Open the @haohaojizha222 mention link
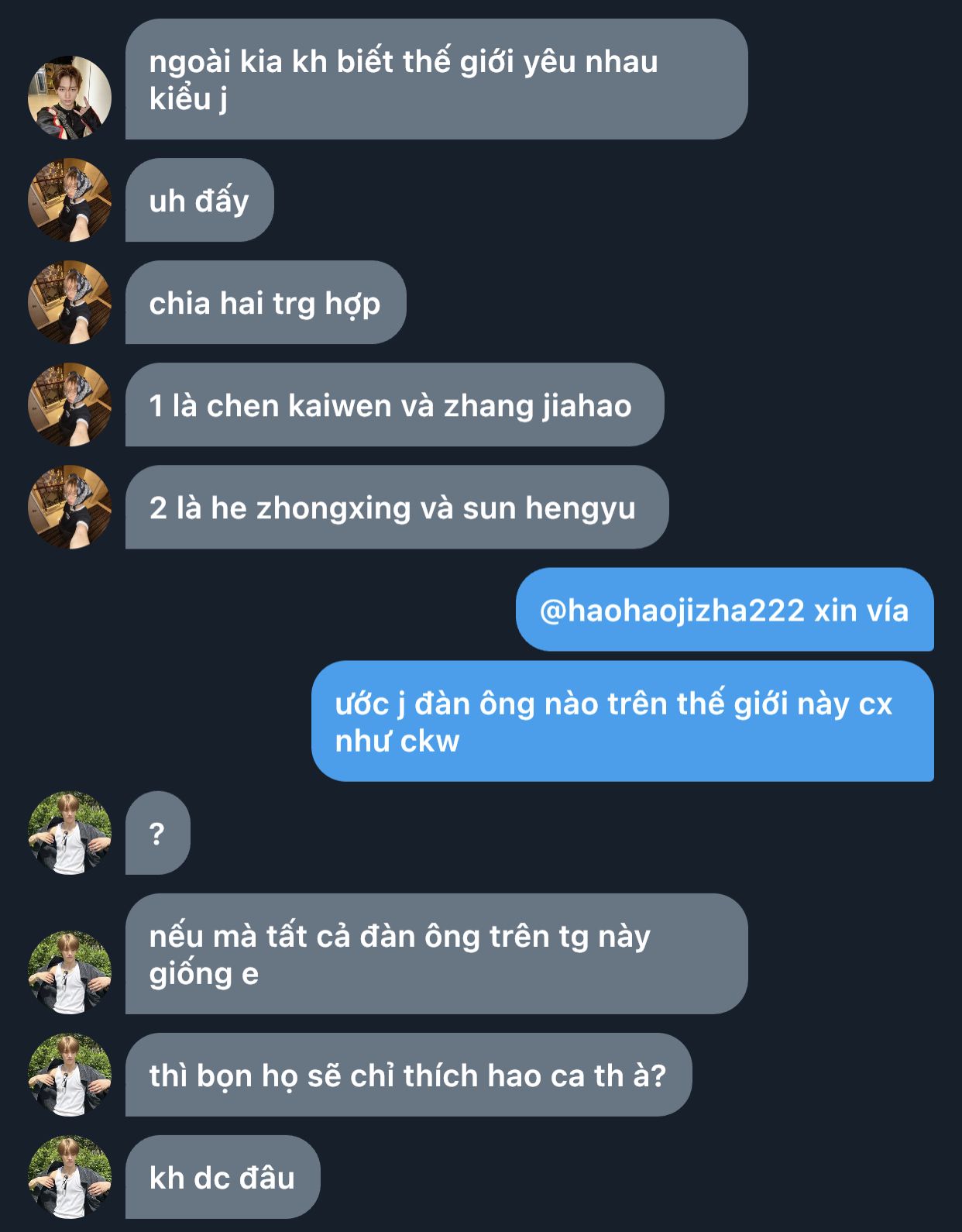This screenshot has width=962, height=1232. (672, 611)
